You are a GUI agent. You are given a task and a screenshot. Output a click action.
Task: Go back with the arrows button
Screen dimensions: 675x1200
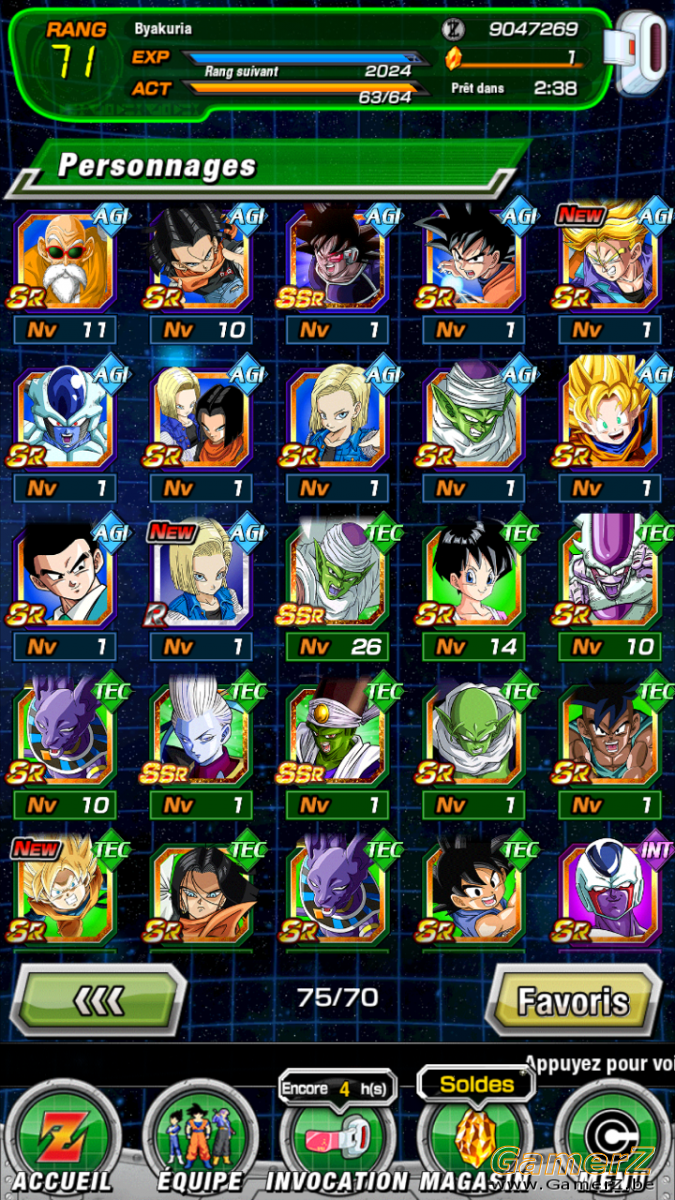(103, 999)
